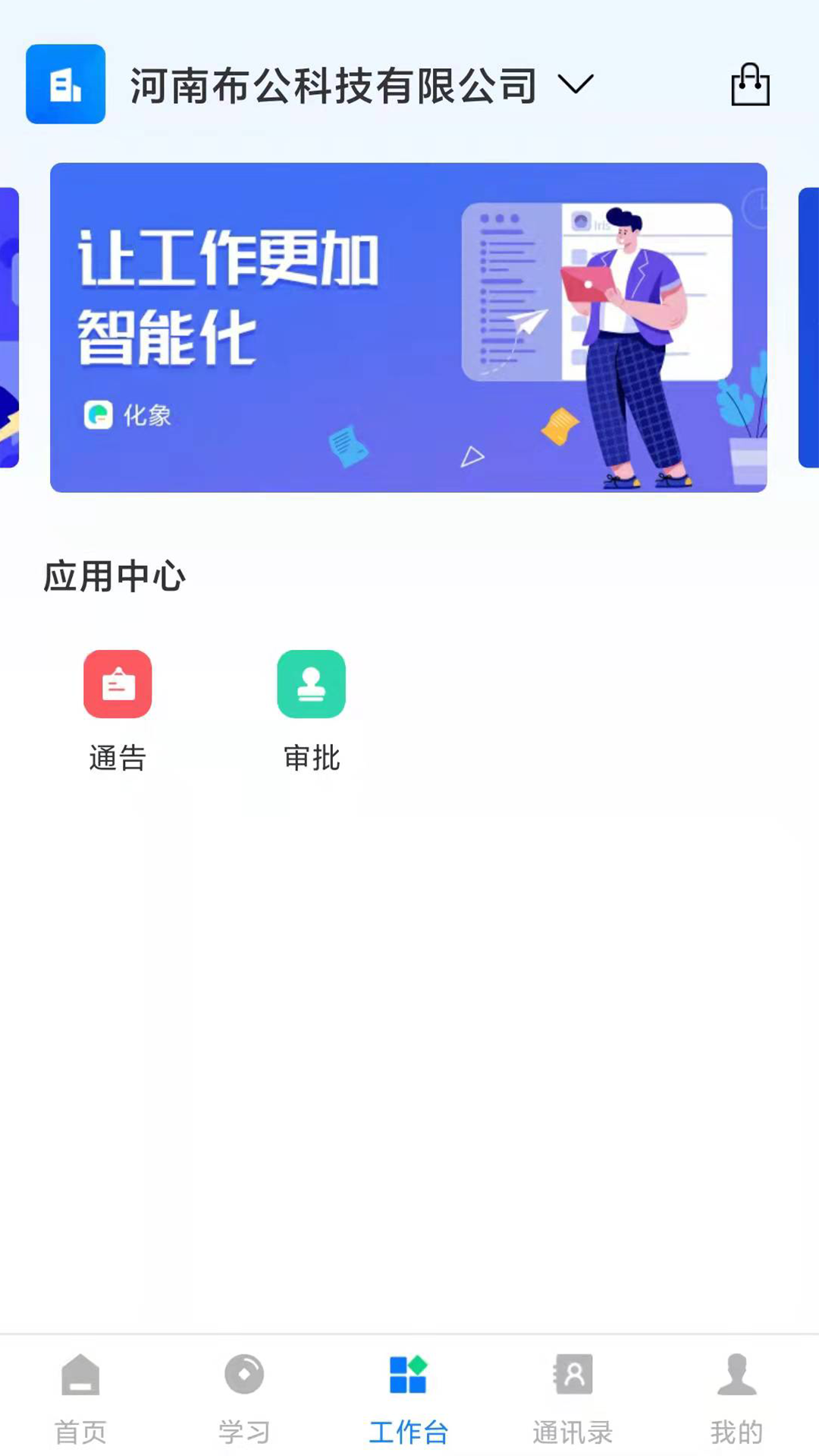Open the 我的 tab
Image resolution: width=819 pixels, height=1456 pixels.
pyautogui.click(x=736, y=1397)
